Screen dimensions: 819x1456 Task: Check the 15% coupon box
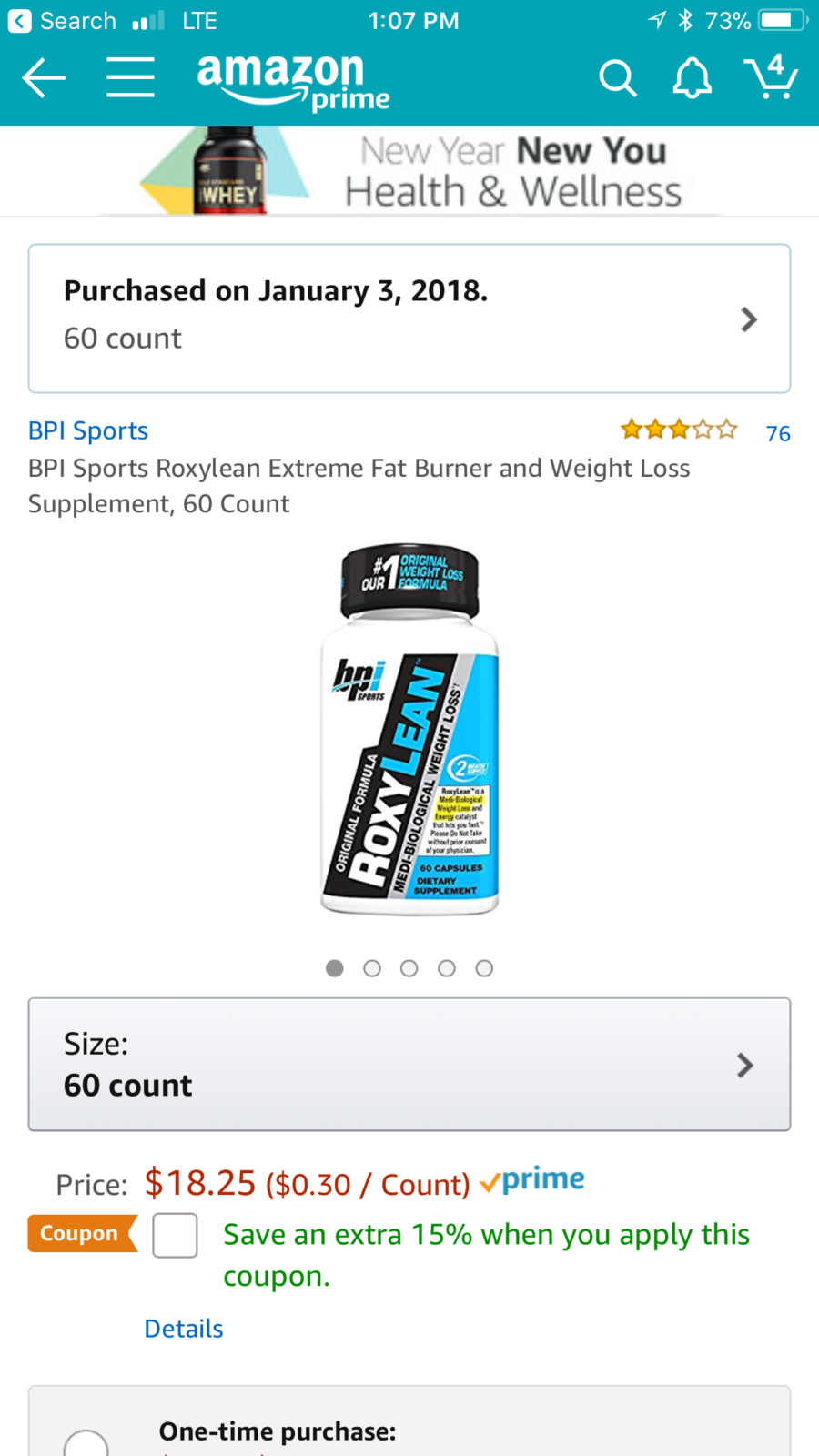point(175,1236)
